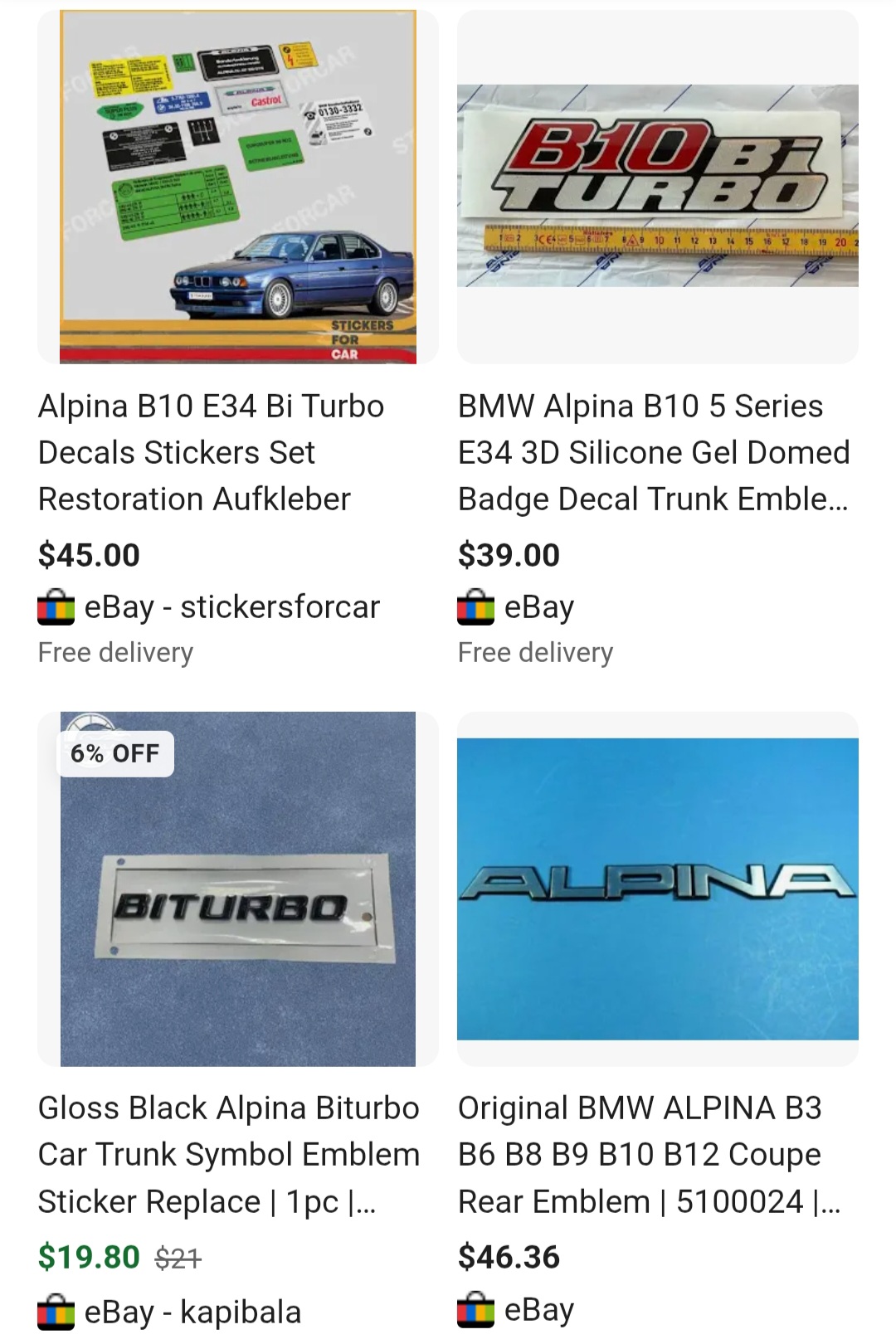View the Original BMW ALPINA Rear Emblem listing

pos(649,1154)
